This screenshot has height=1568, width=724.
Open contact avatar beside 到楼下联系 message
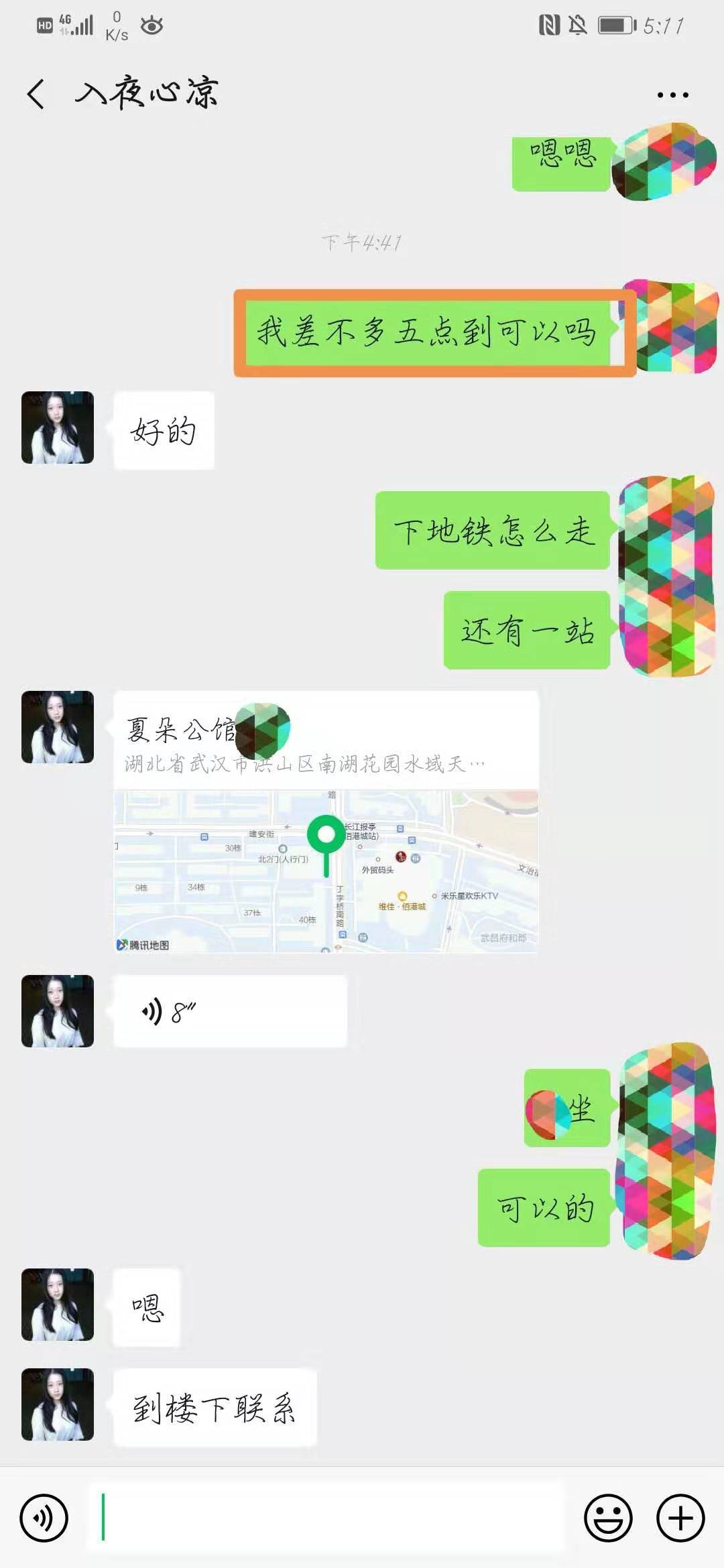(58, 1404)
